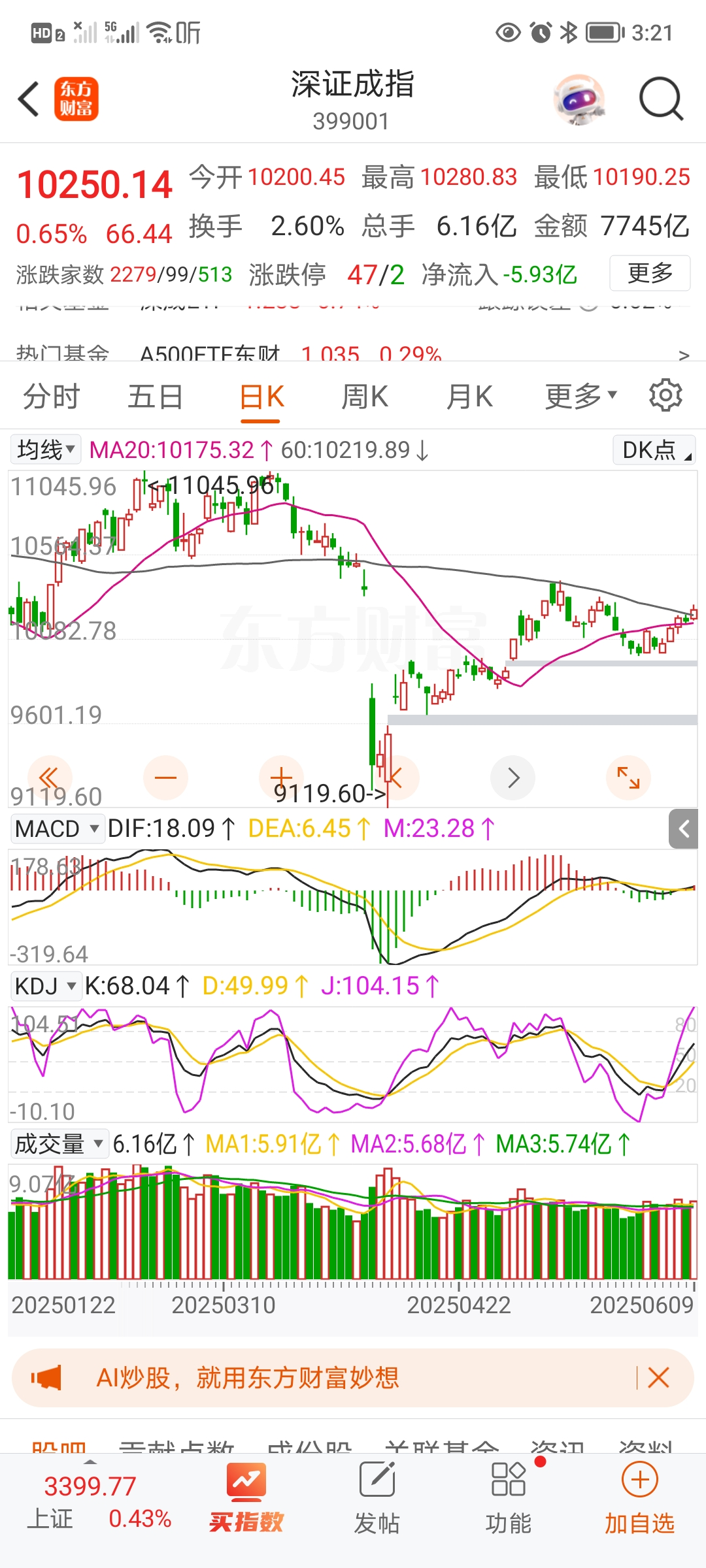Open chart settings gear icon
Viewport: 706px width, 1568px height.
point(665,395)
